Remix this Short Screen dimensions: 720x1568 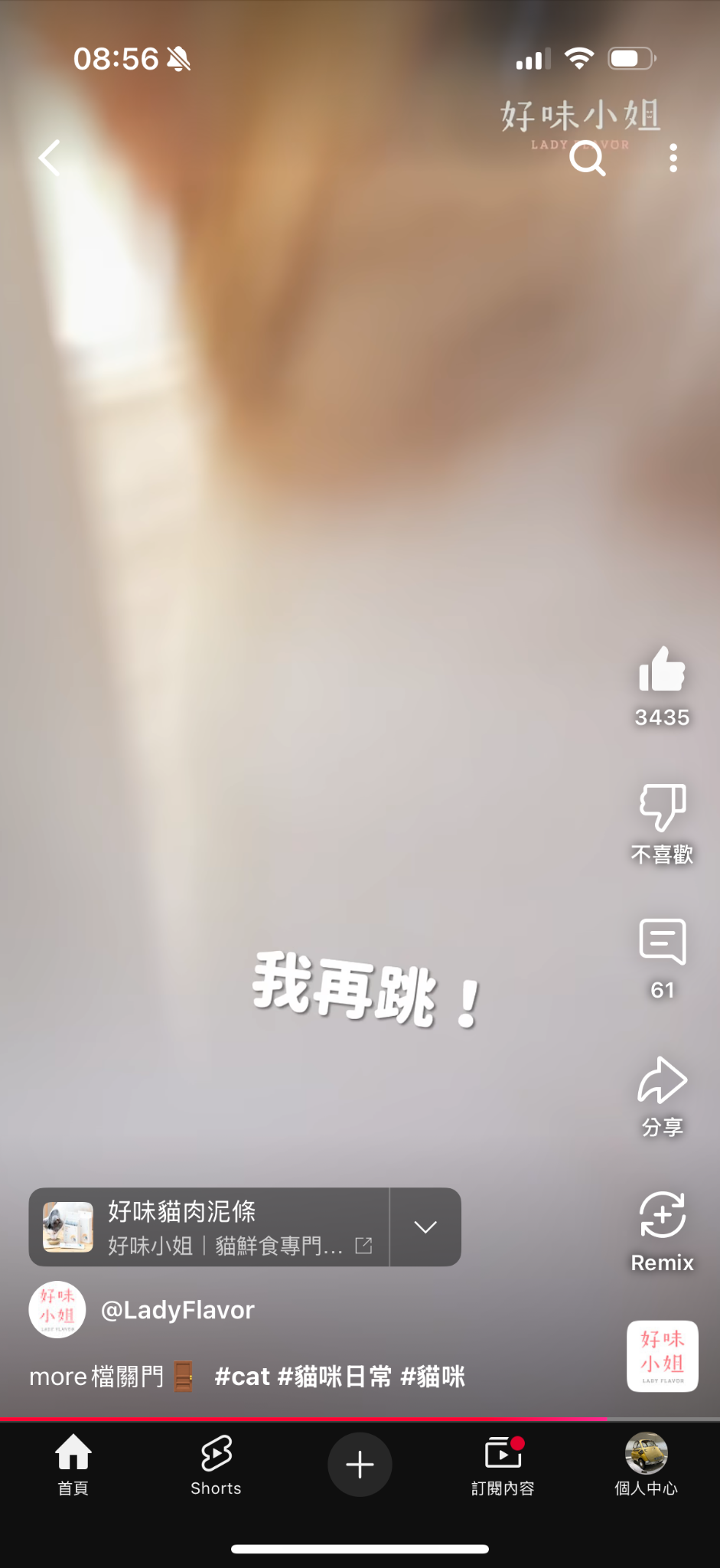[x=662, y=1217]
